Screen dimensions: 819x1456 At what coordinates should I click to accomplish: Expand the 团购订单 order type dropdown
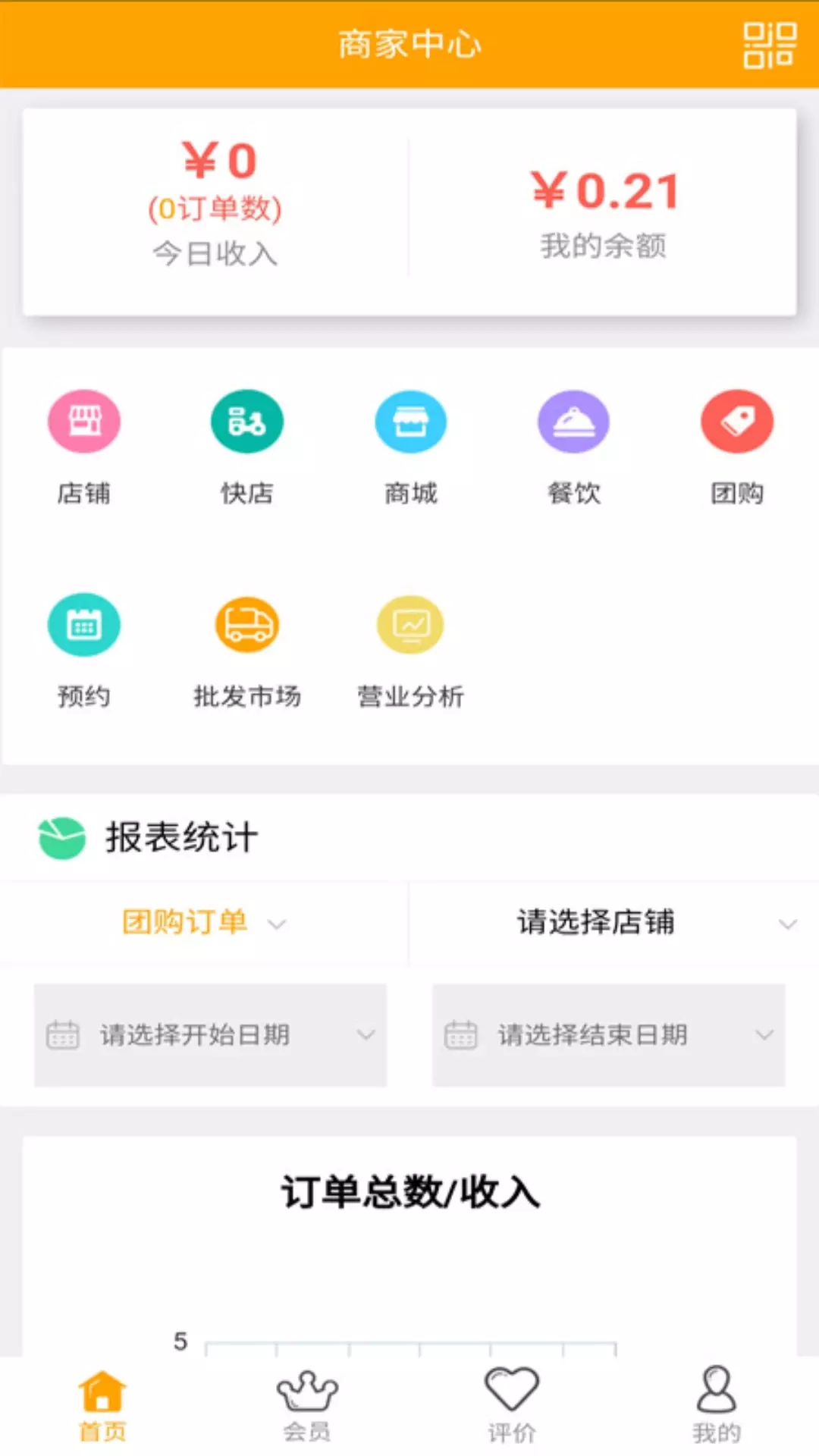(203, 923)
